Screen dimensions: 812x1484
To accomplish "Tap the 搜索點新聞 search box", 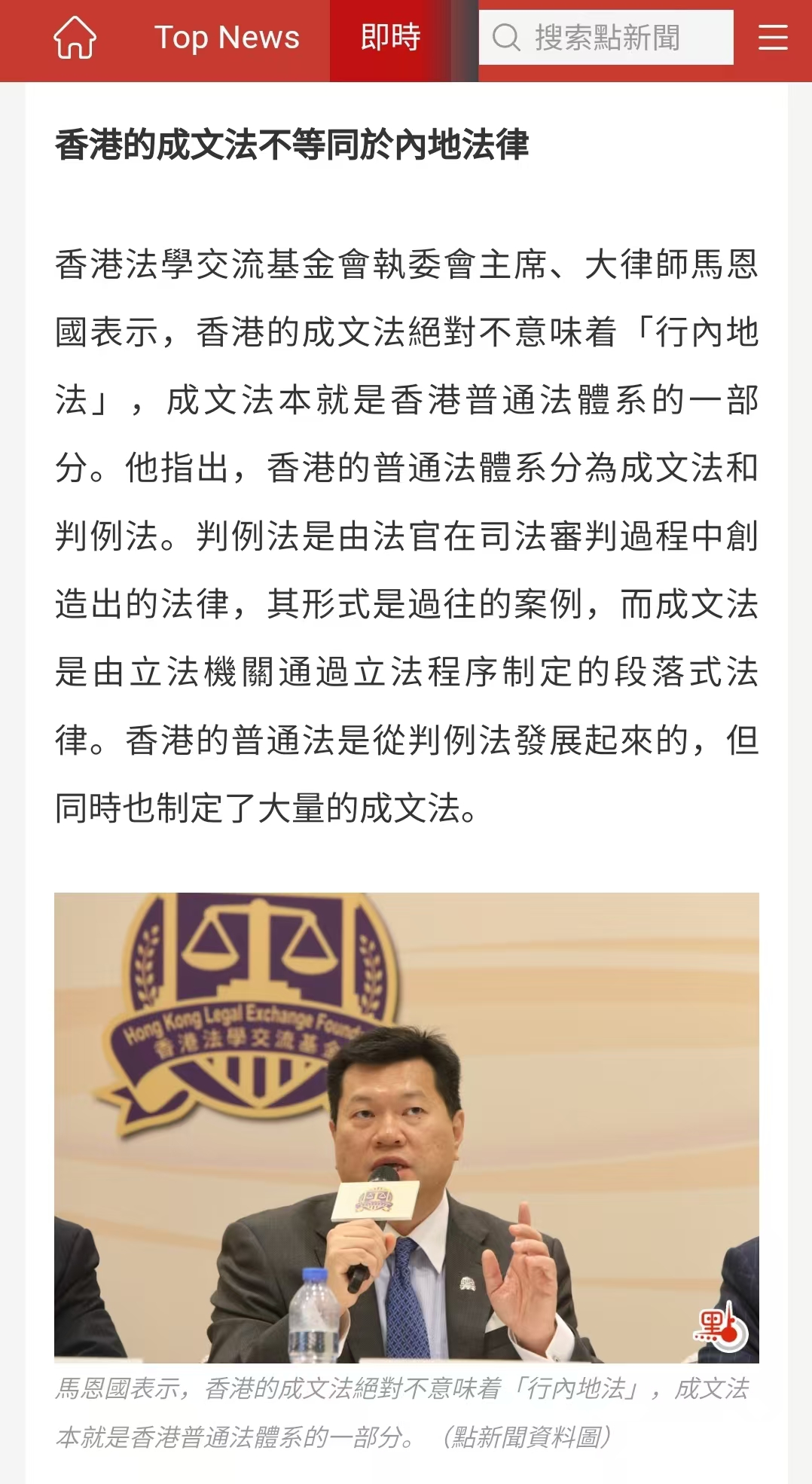I will (606, 38).
